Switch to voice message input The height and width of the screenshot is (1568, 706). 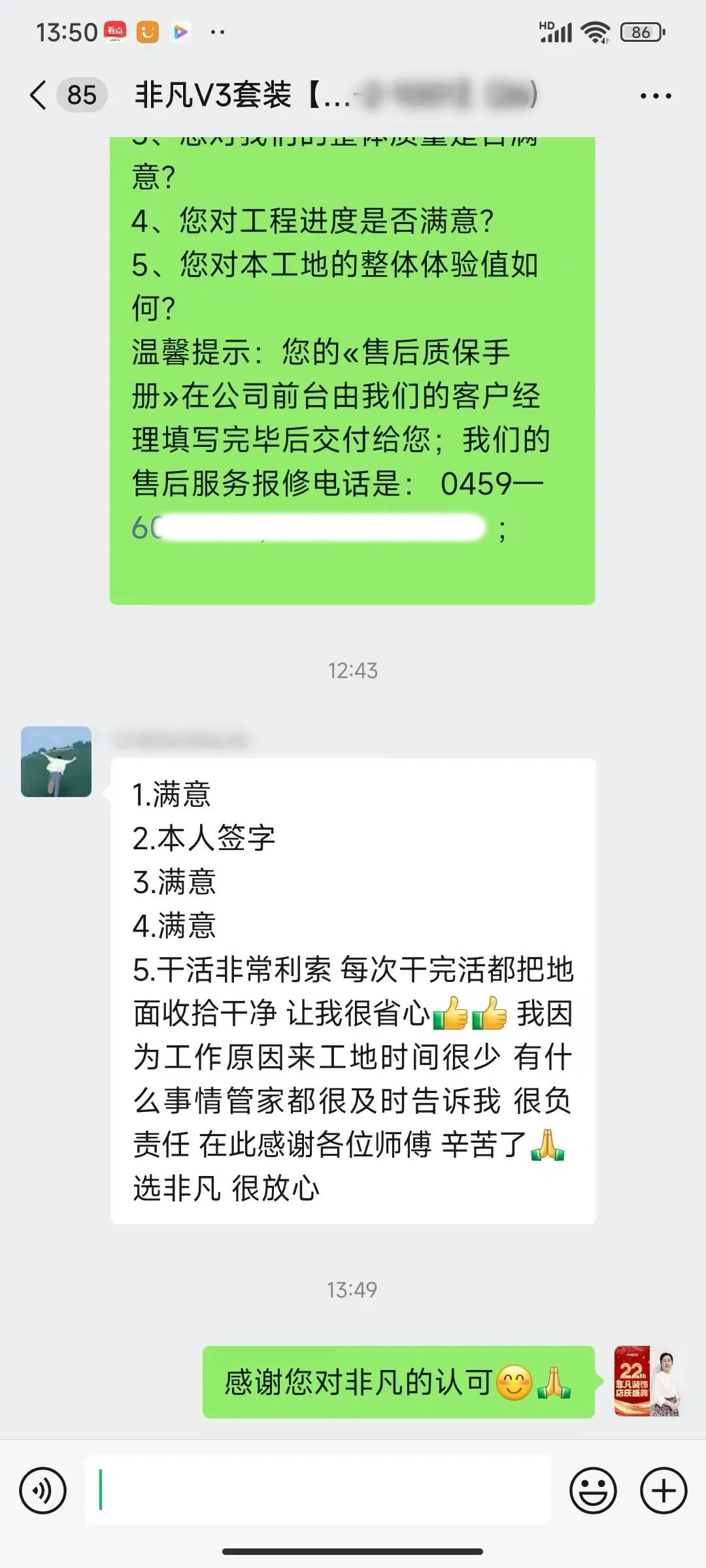coord(43,1491)
